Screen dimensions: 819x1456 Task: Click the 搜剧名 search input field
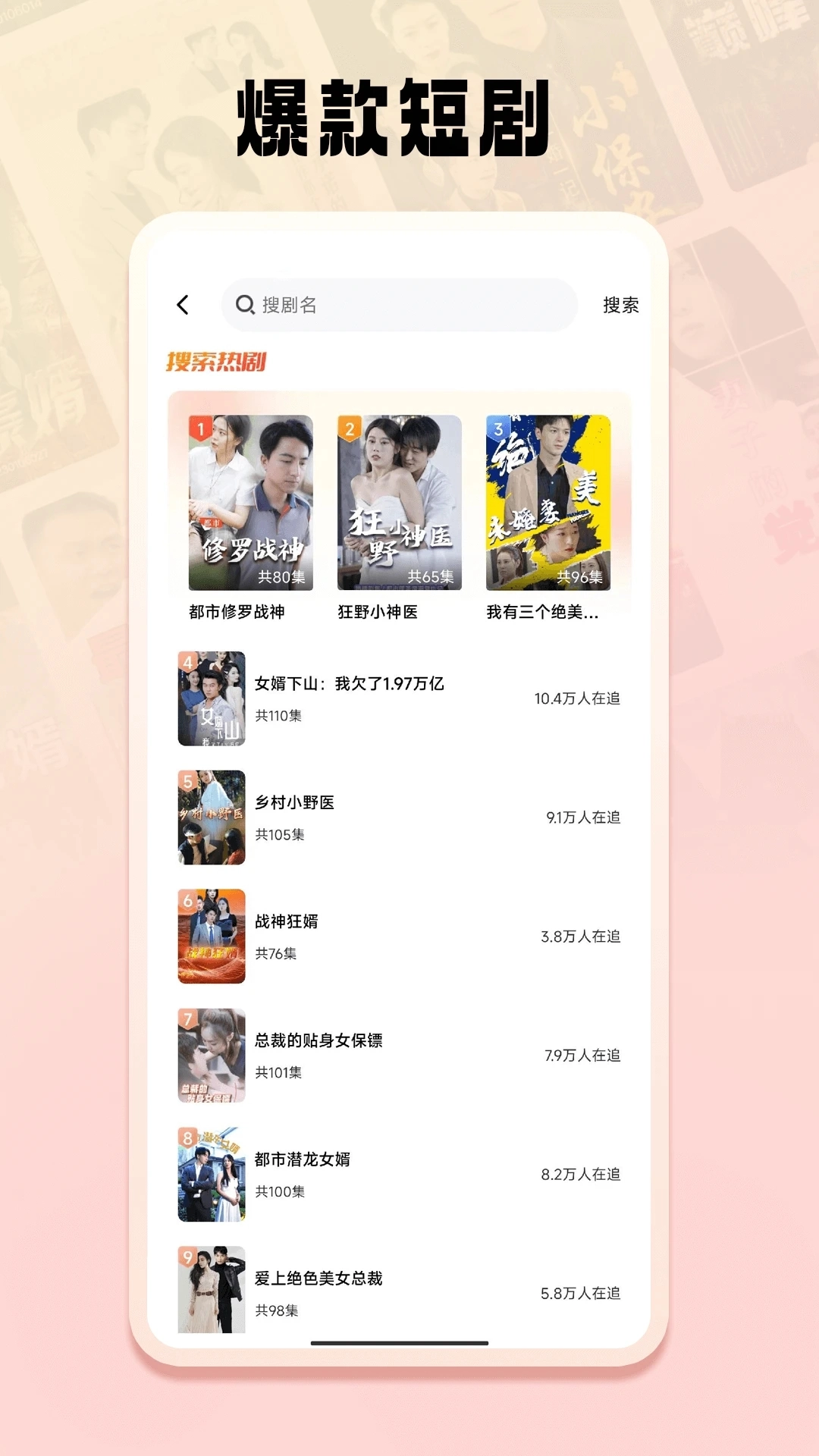(398, 303)
